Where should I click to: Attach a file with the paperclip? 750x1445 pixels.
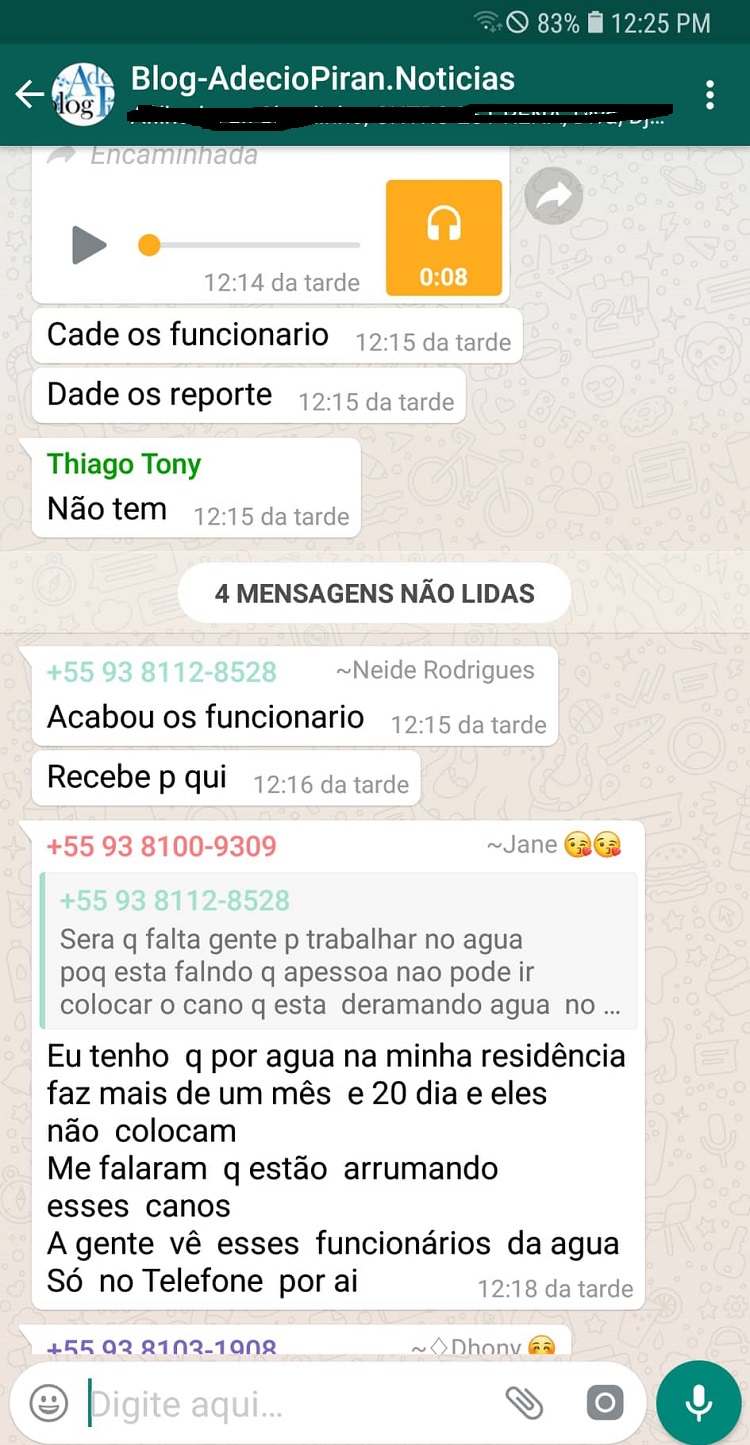pyautogui.click(x=523, y=1403)
